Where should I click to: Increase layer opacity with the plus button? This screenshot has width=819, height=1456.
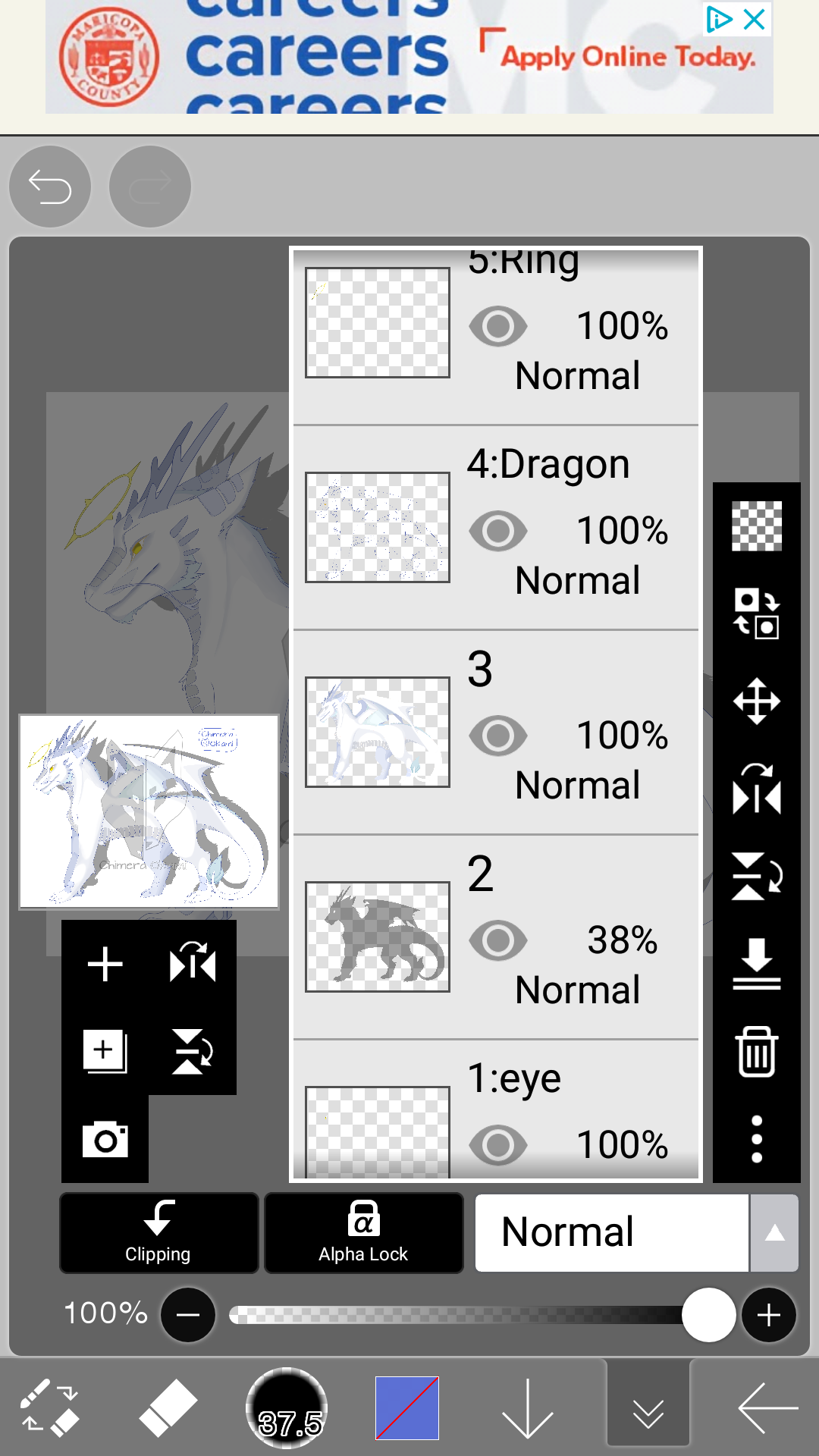[768, 1314]
